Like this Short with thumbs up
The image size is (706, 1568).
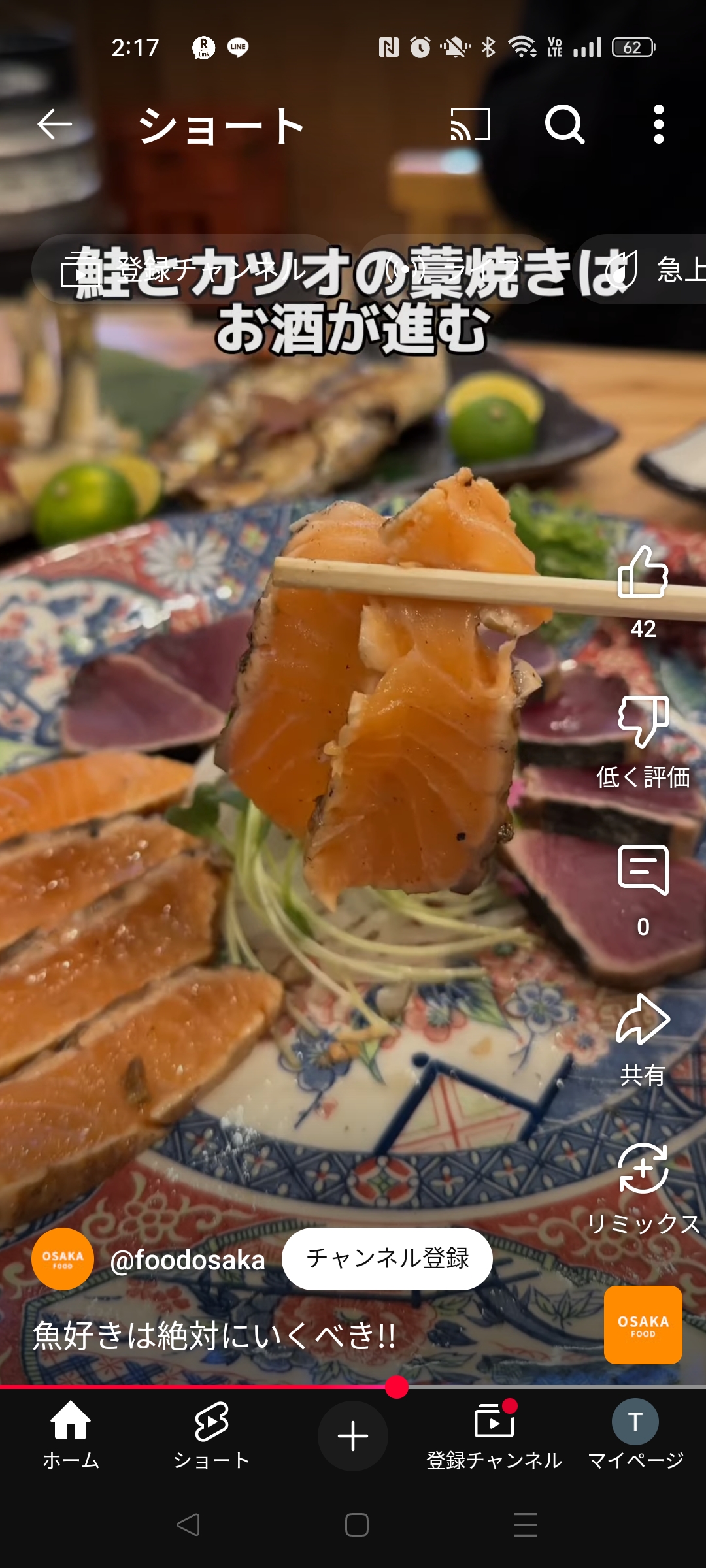(643, 574)
